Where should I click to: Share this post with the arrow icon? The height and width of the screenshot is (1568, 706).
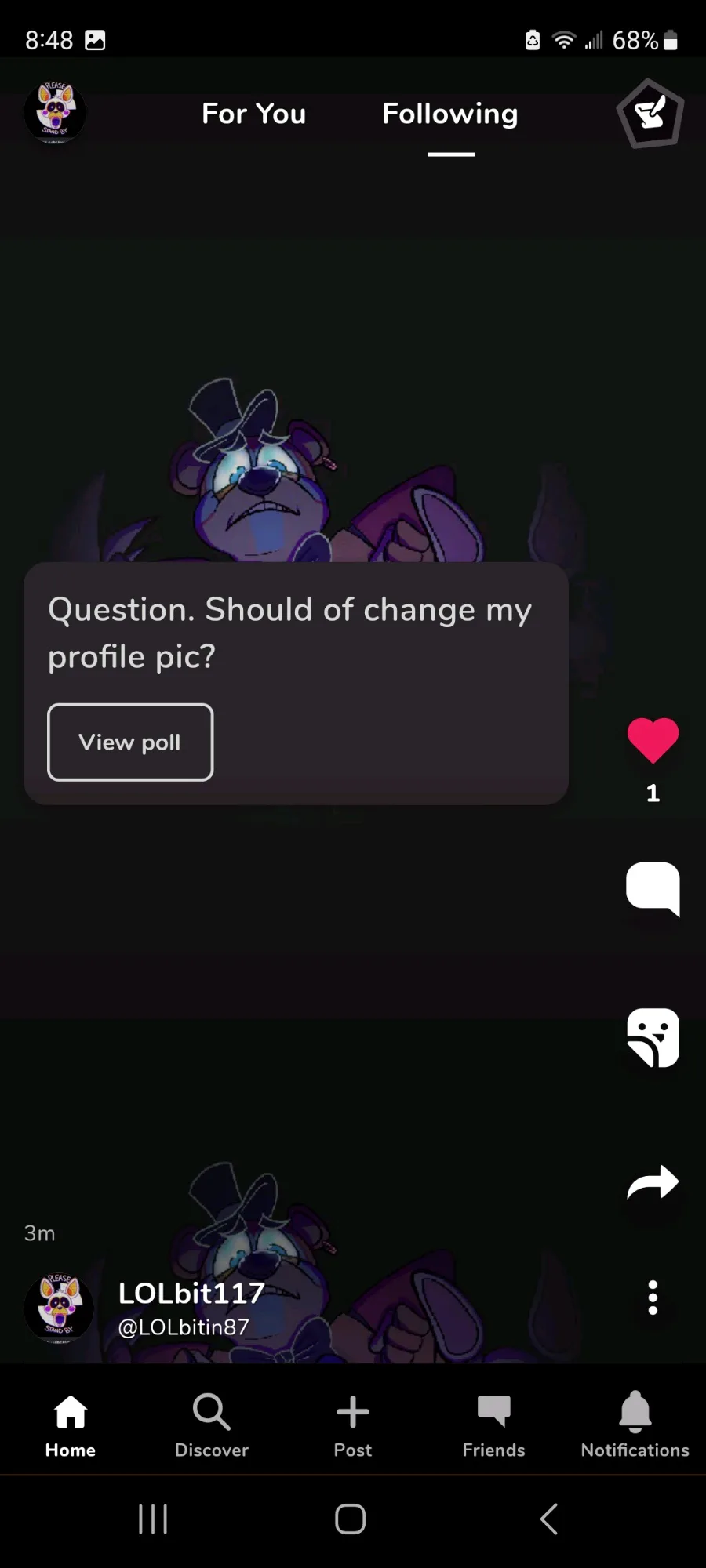653,1182
